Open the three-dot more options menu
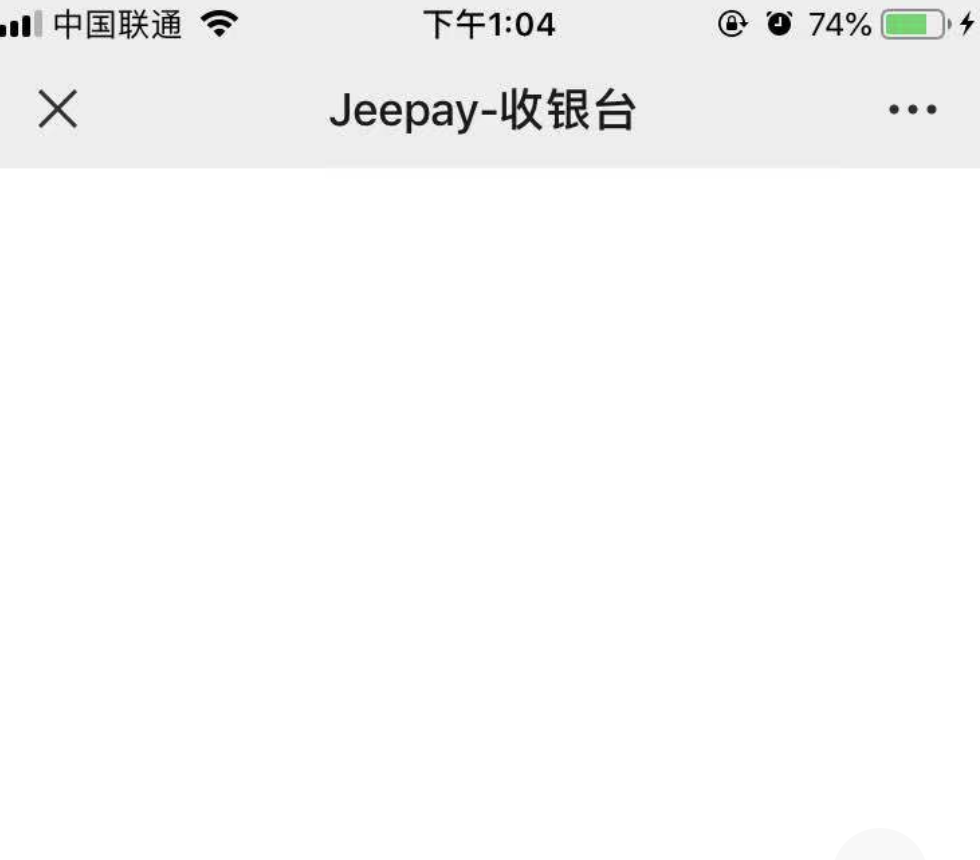Viewport: 980px width, 860px height. pyautogui.click(x=912, y=109)
